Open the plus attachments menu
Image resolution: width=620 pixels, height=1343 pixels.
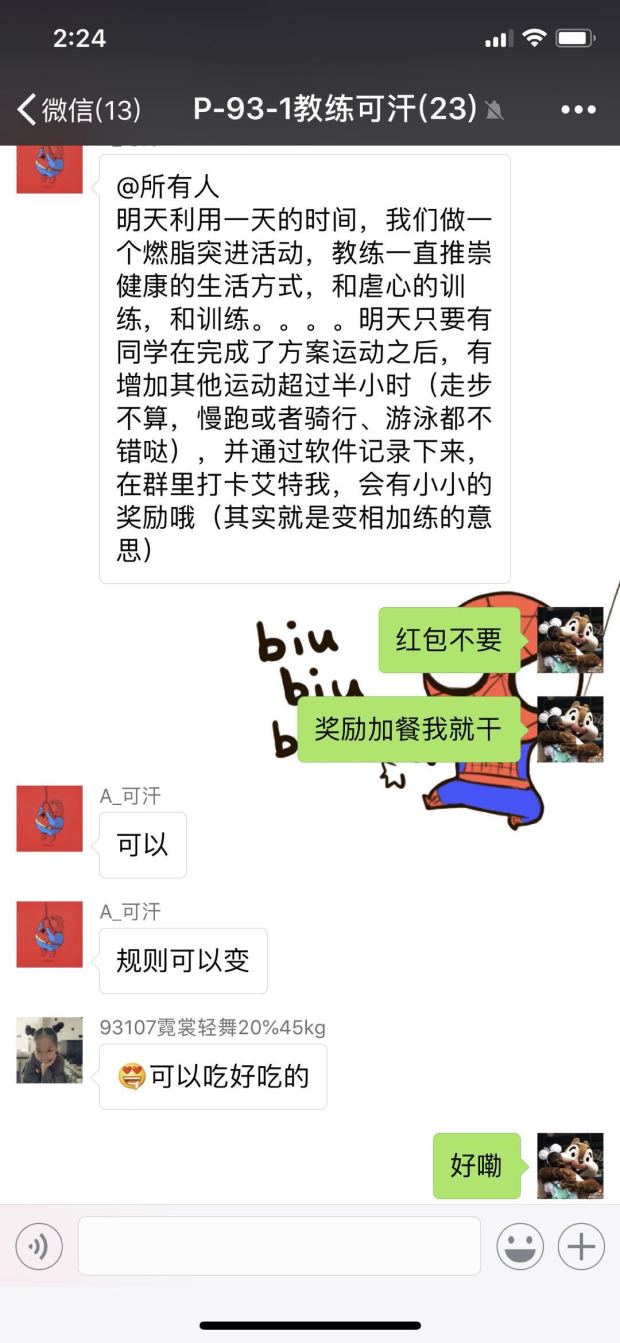(581, 1246)
